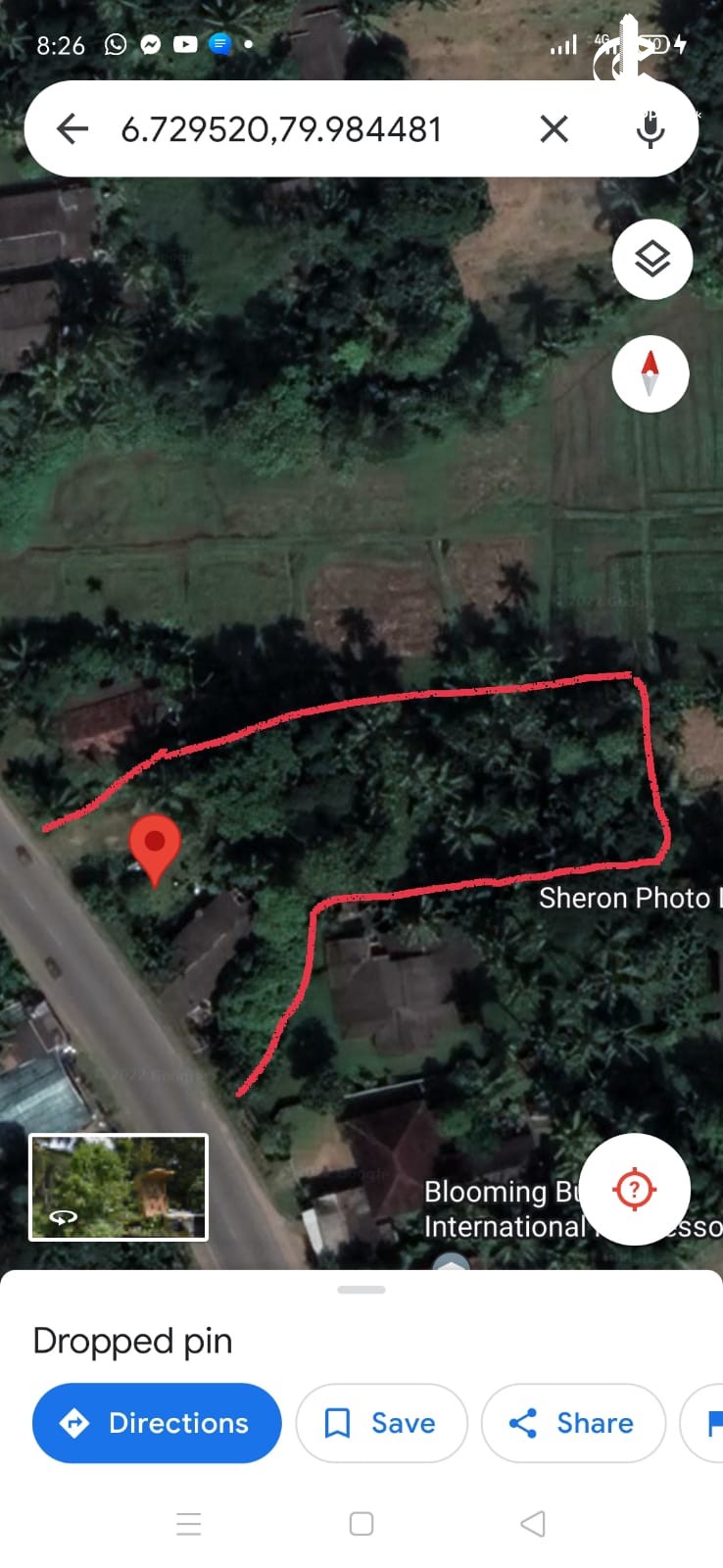Edit the 6.729520,79.984481 search field

[294, 129]
